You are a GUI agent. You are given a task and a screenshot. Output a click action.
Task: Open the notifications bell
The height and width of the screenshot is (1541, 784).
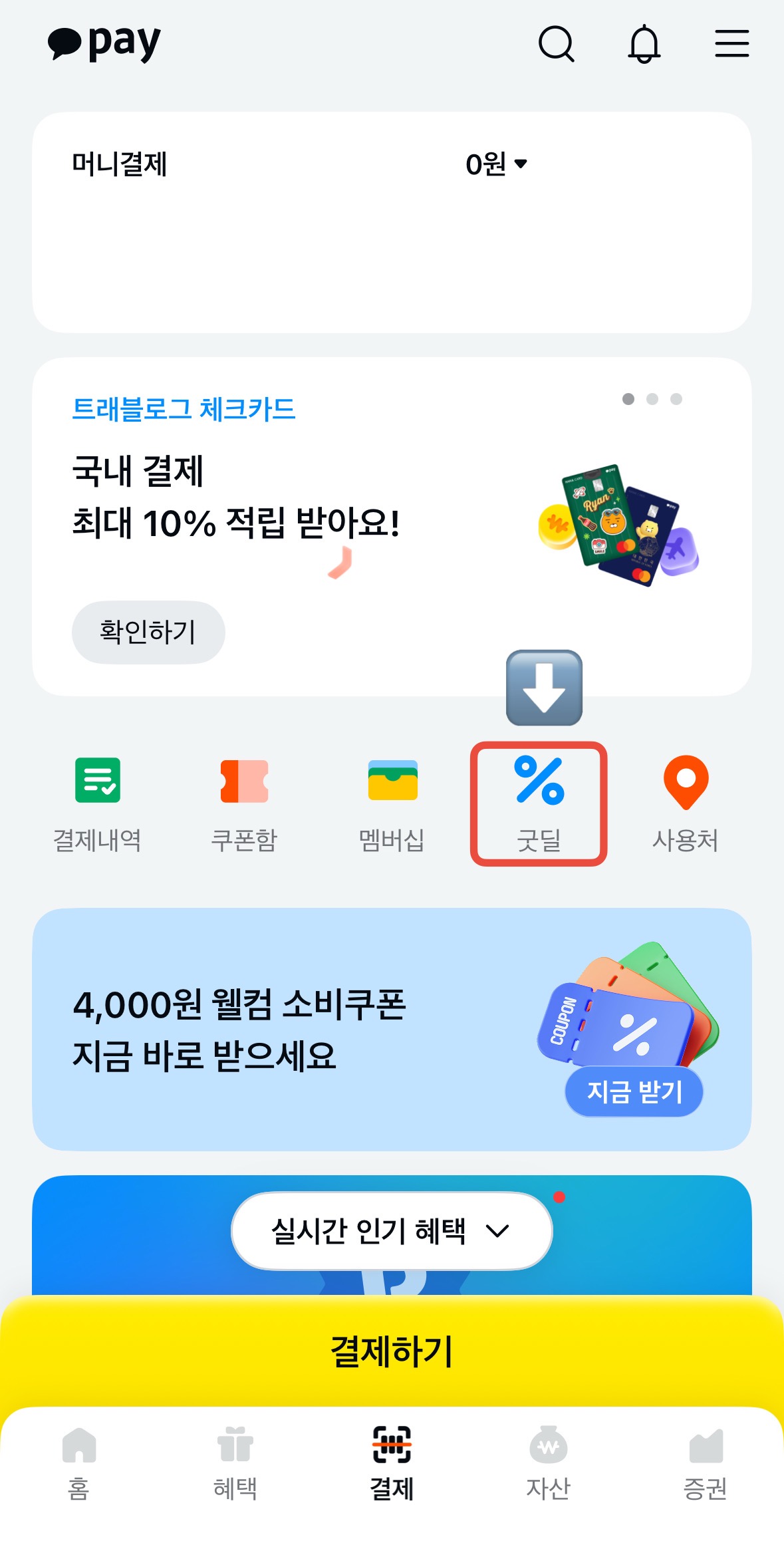(x=644, y=44)
